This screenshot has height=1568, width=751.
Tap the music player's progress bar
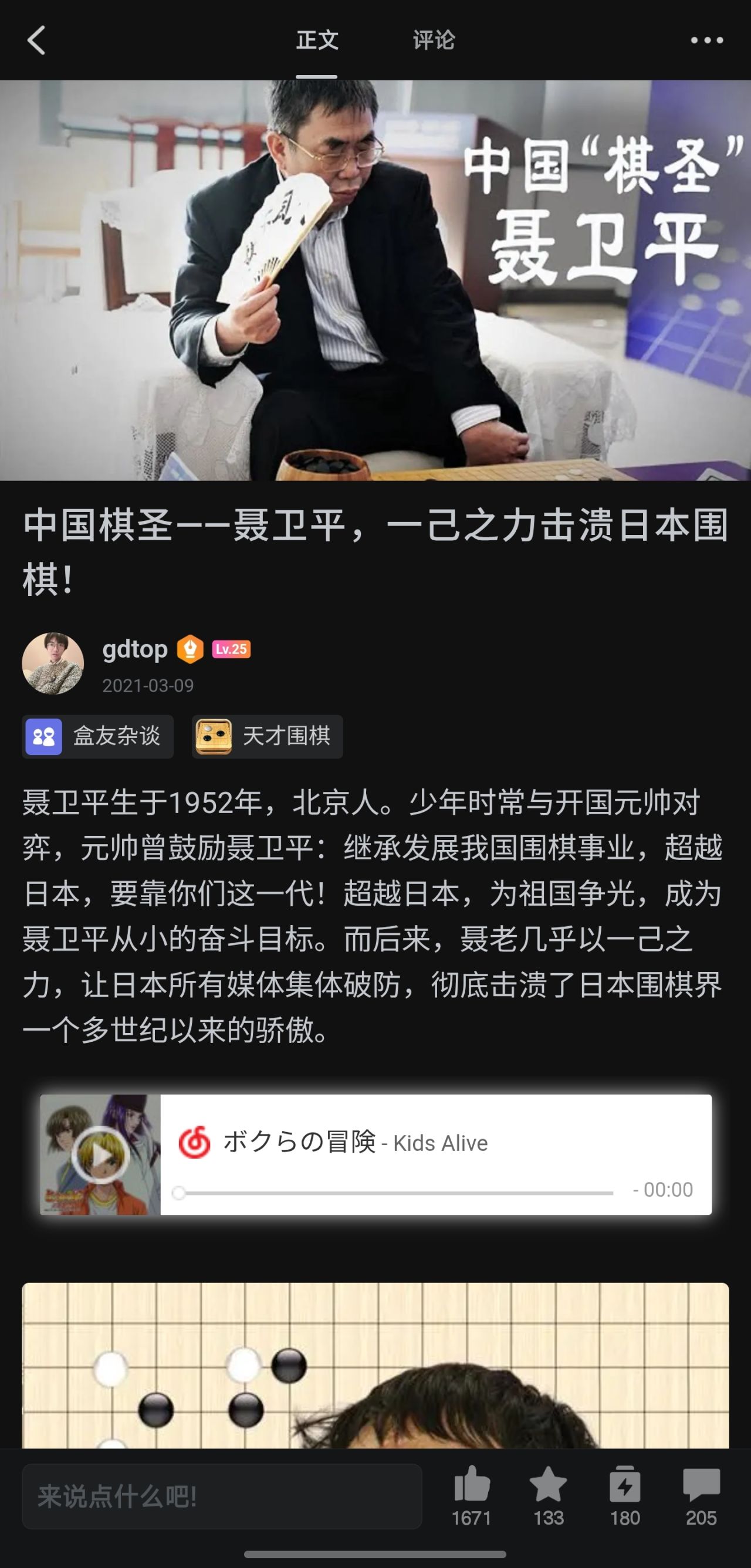tap(395, 1193)
